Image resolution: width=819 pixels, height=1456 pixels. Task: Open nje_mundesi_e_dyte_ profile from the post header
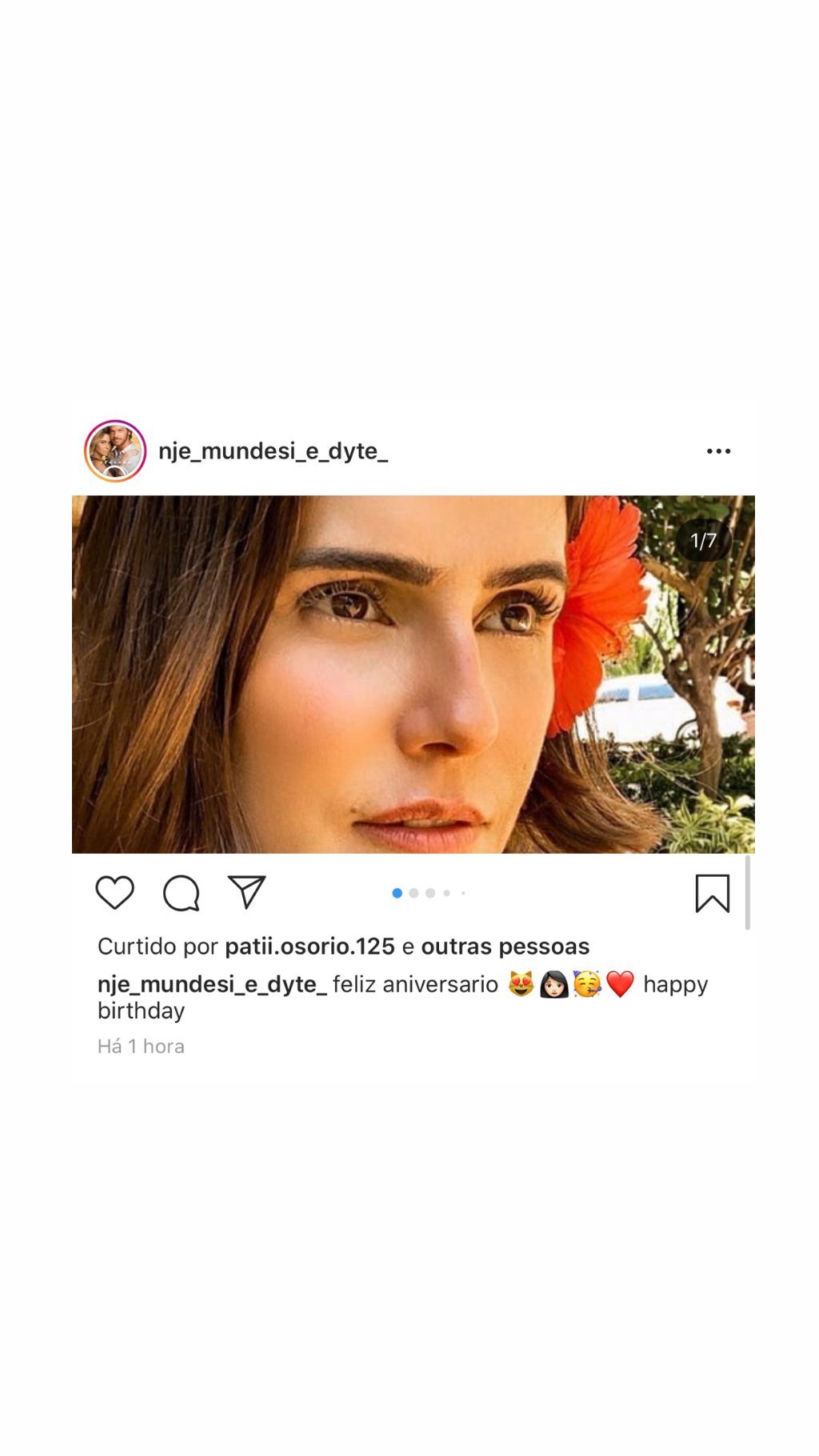point(274,451)
